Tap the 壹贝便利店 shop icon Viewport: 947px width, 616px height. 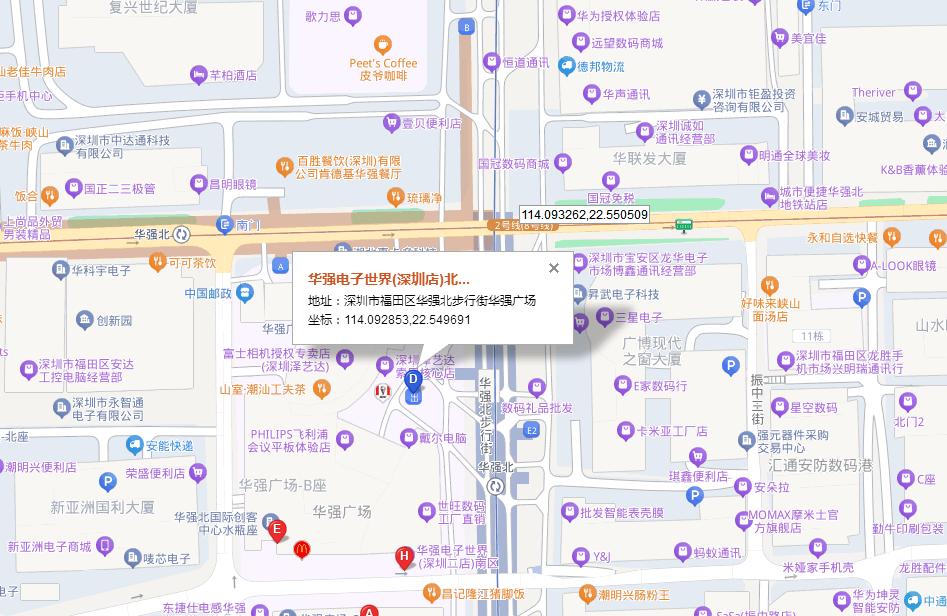click(391, 123)
